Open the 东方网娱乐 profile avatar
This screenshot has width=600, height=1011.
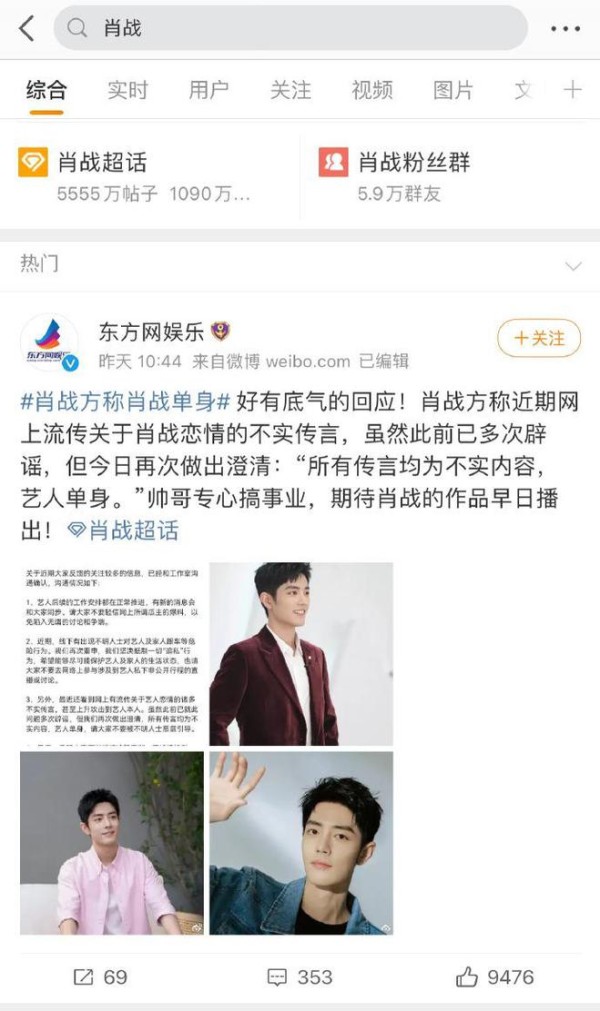point(49,344)
